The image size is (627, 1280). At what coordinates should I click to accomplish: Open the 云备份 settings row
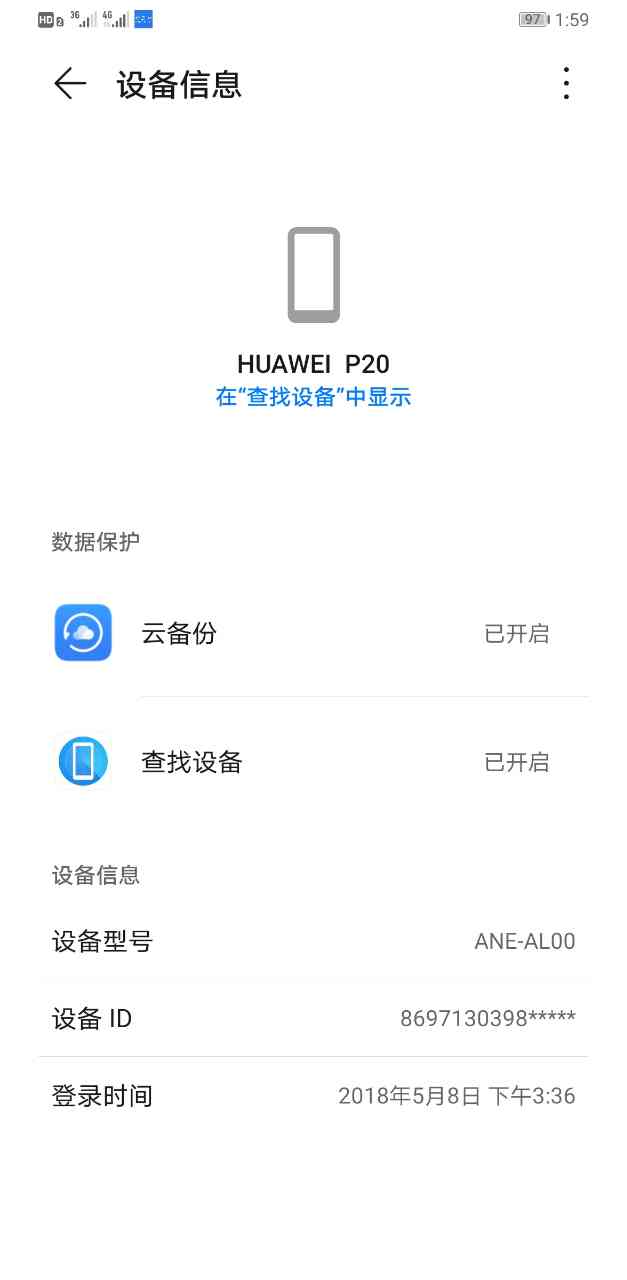tap(313, 634)
